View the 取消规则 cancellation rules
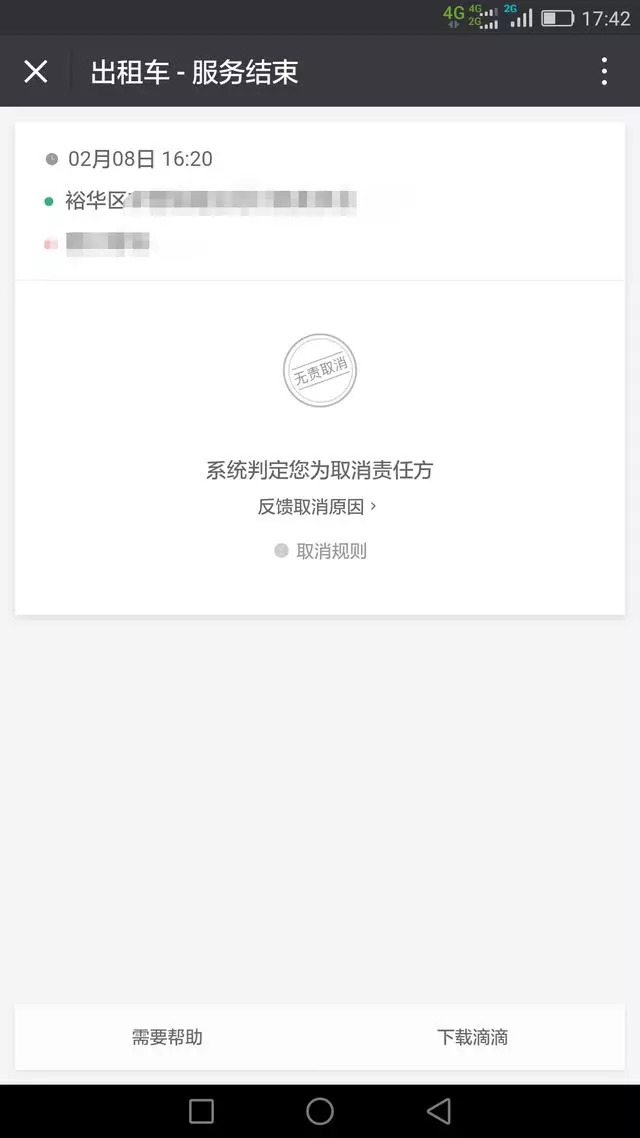 tap(322, 551)
